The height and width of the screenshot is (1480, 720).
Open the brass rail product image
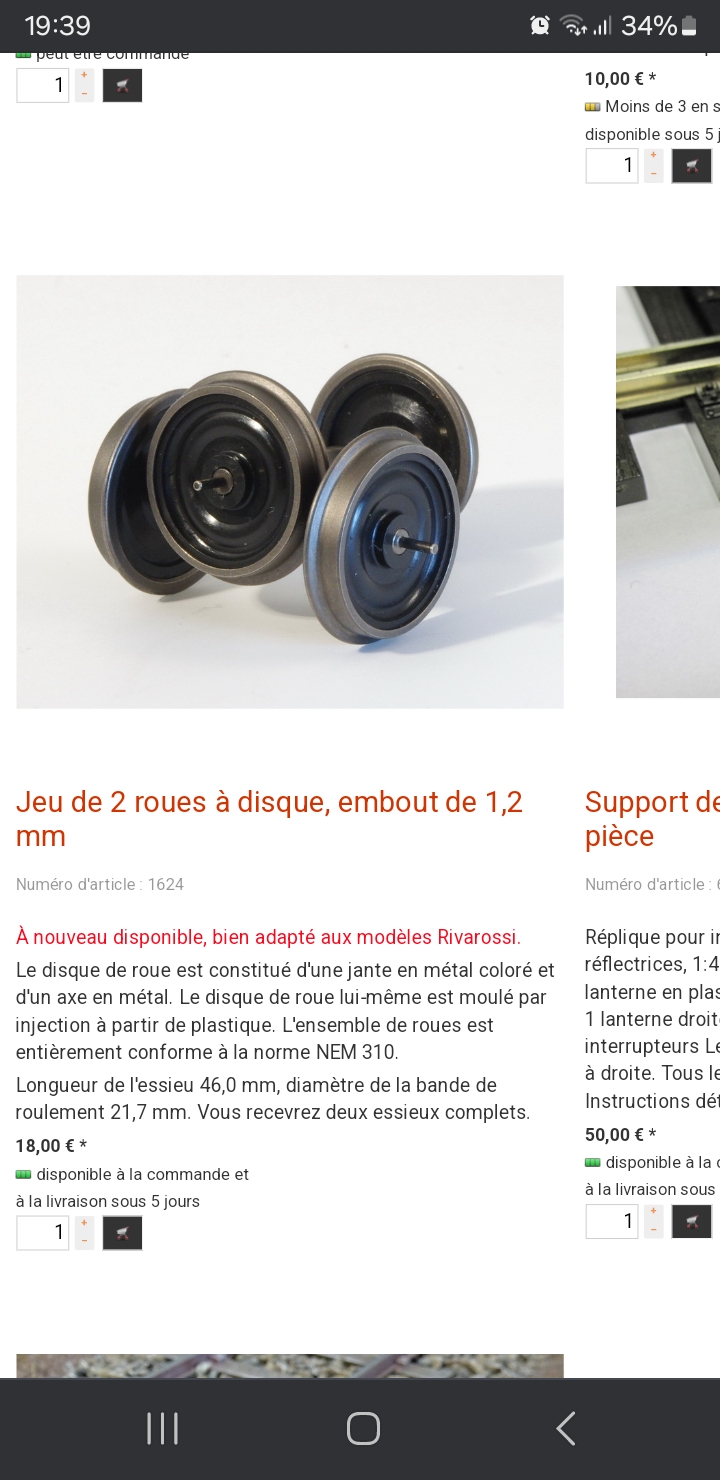(x=668, y=491)
